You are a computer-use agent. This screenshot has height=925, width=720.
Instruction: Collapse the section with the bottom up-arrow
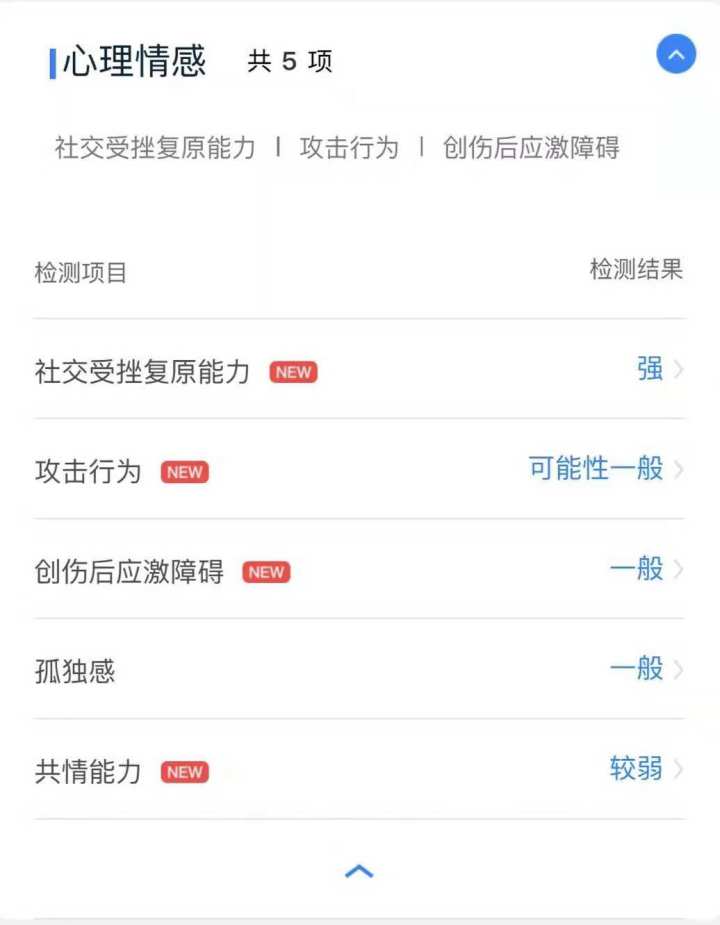pos(360,870)
